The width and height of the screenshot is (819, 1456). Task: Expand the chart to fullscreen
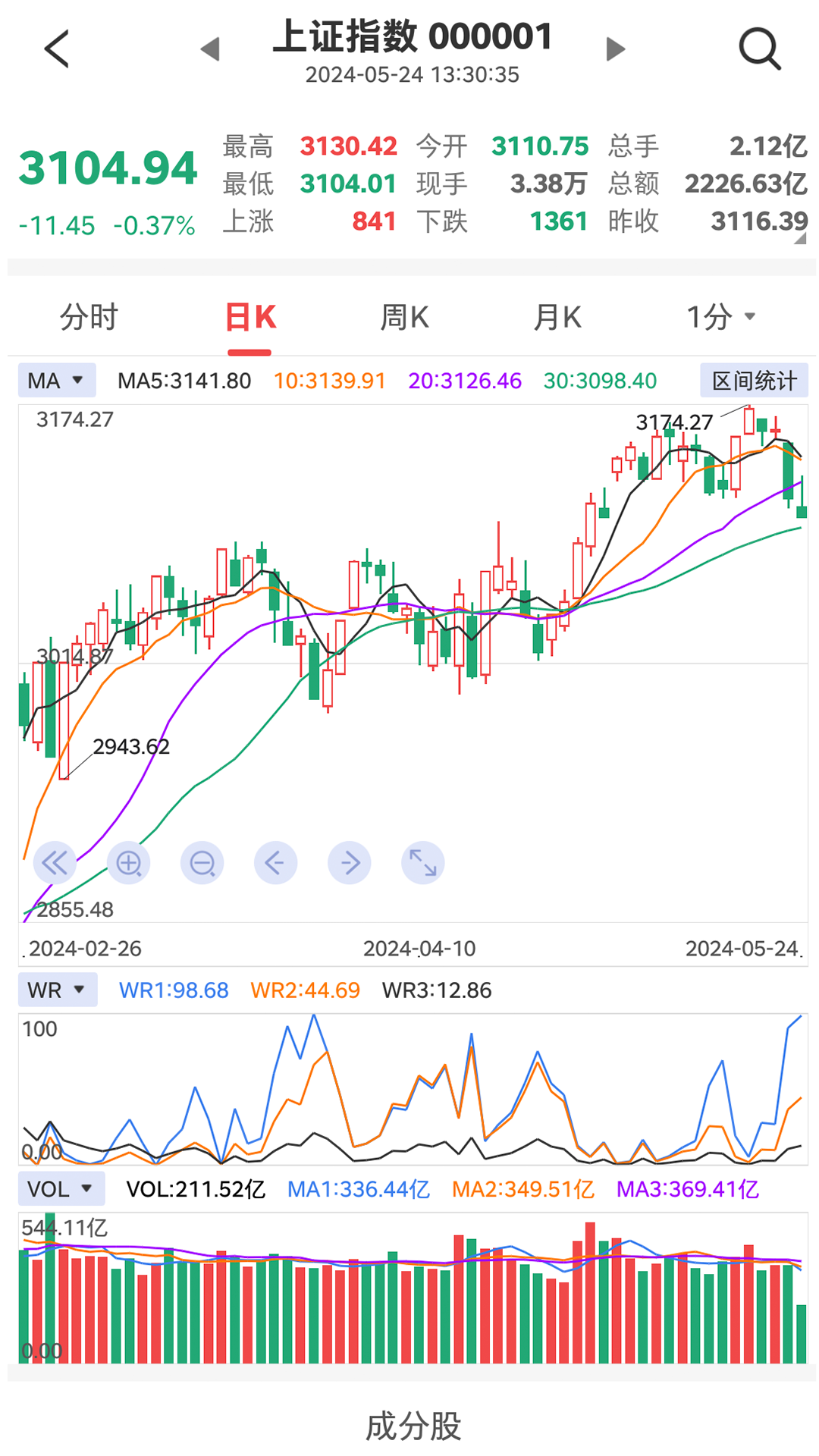(423, 863)
